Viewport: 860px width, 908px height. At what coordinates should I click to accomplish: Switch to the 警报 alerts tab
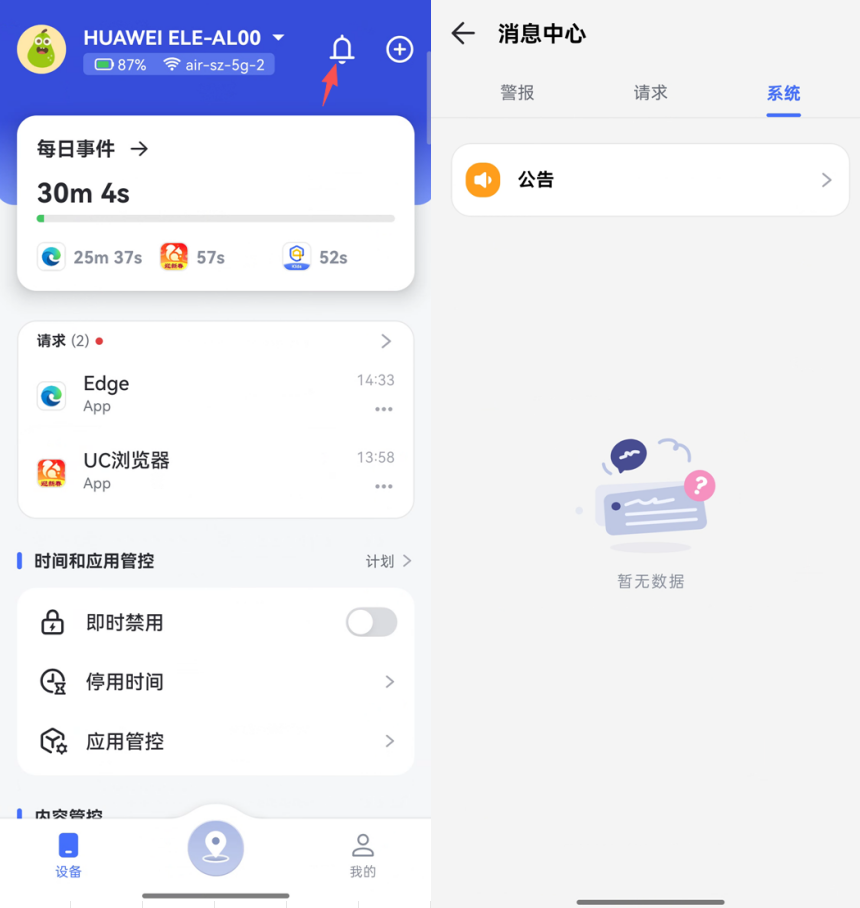tap(517, 92)
